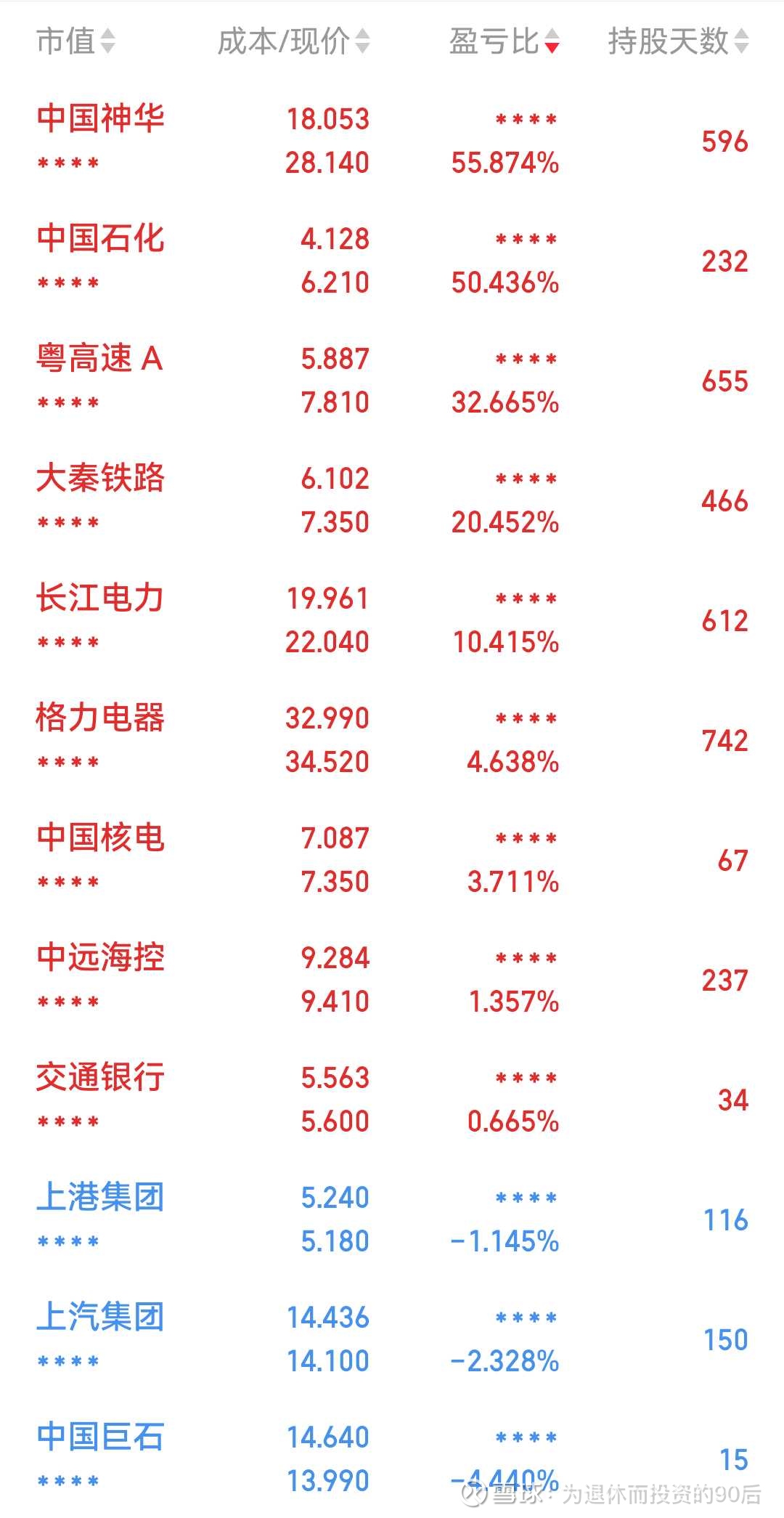Expand the 格力电器 holding entry
The image size is (784, 1518).
[x=102, y=719]
